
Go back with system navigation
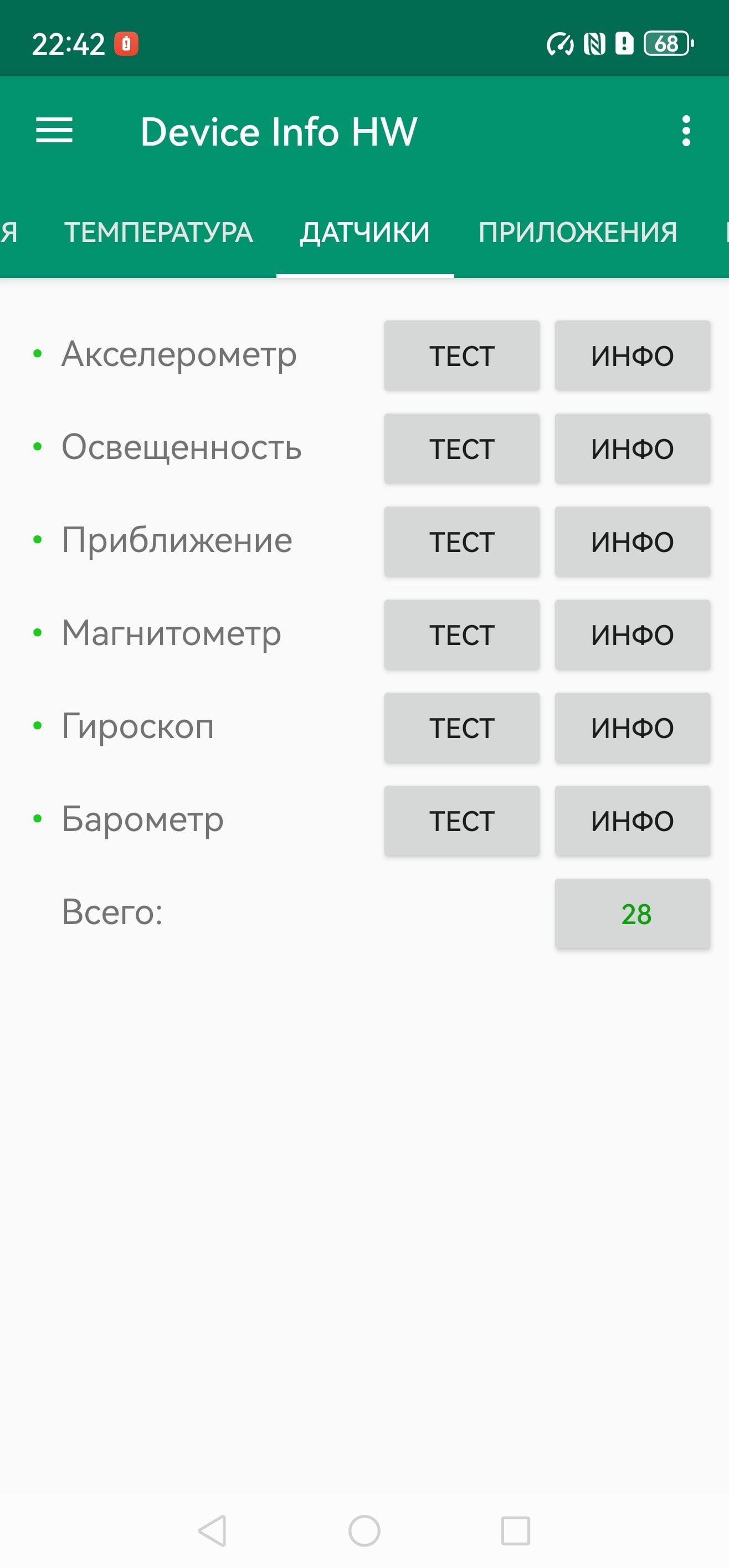(x=213, y=1531)
